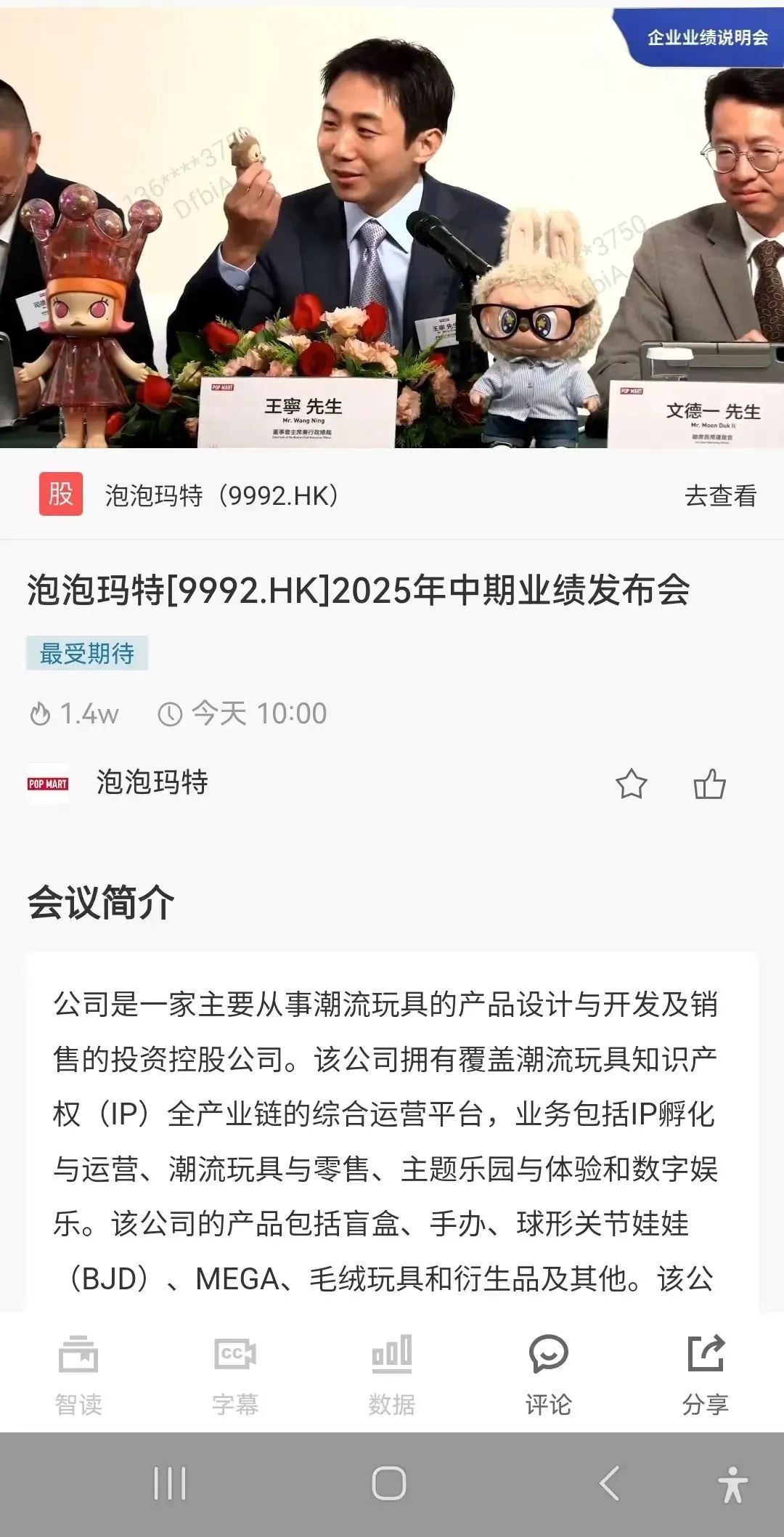The image size is (784, 1537).
Task: Go back with the system back button
Action: pos(610,1483)
